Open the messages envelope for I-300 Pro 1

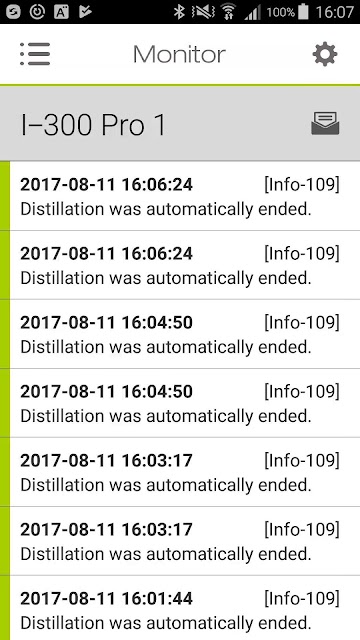325,123
